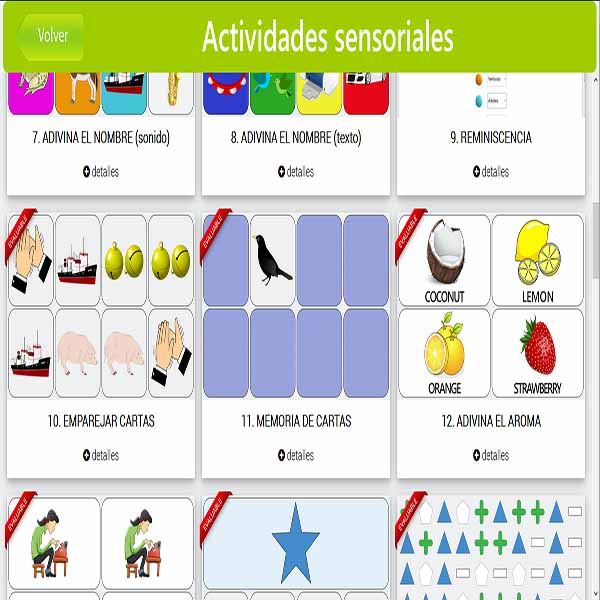
Task: Go back with the Volver button
Action: click(50, 36)
